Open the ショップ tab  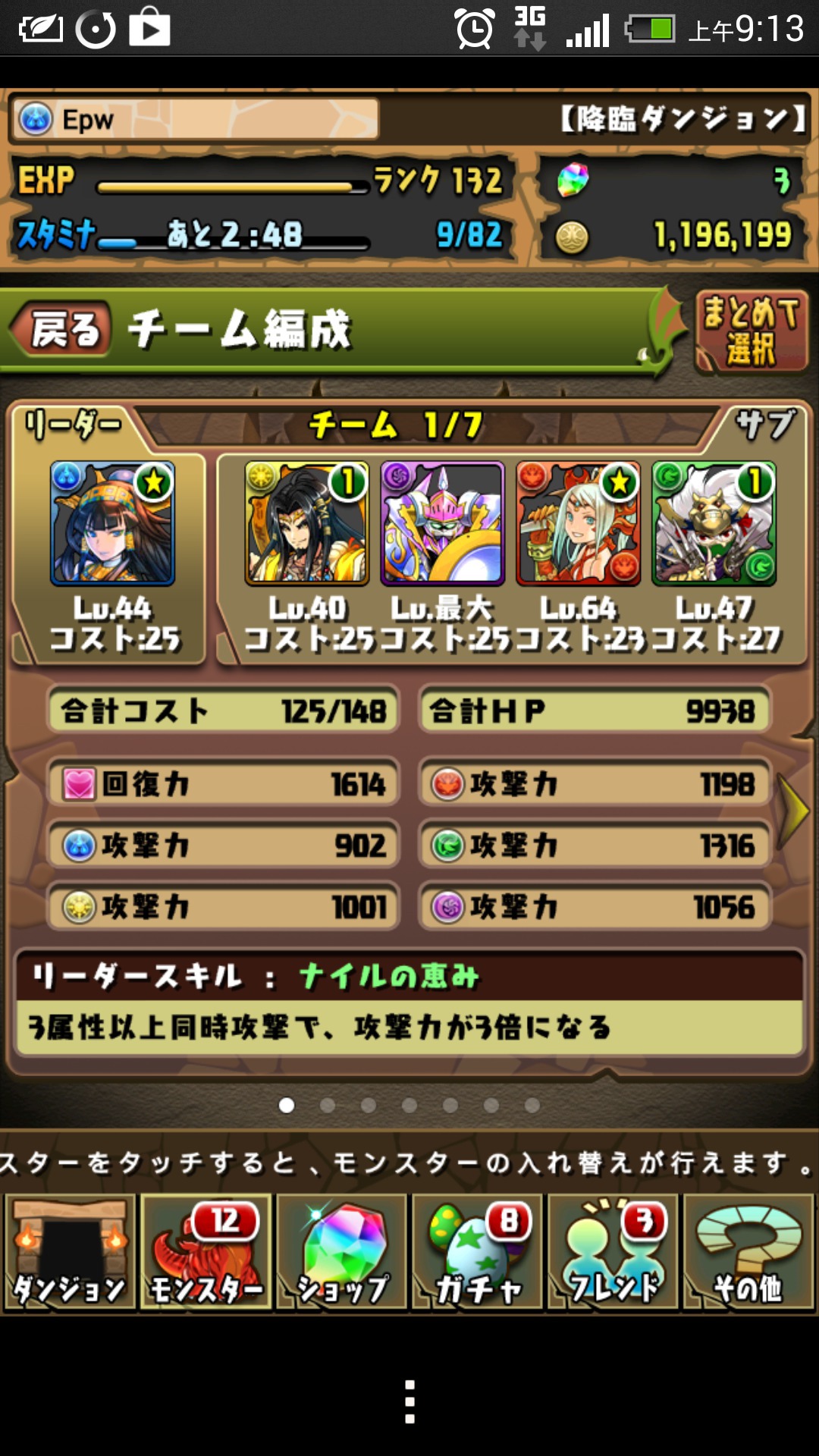coord(341,1252)
